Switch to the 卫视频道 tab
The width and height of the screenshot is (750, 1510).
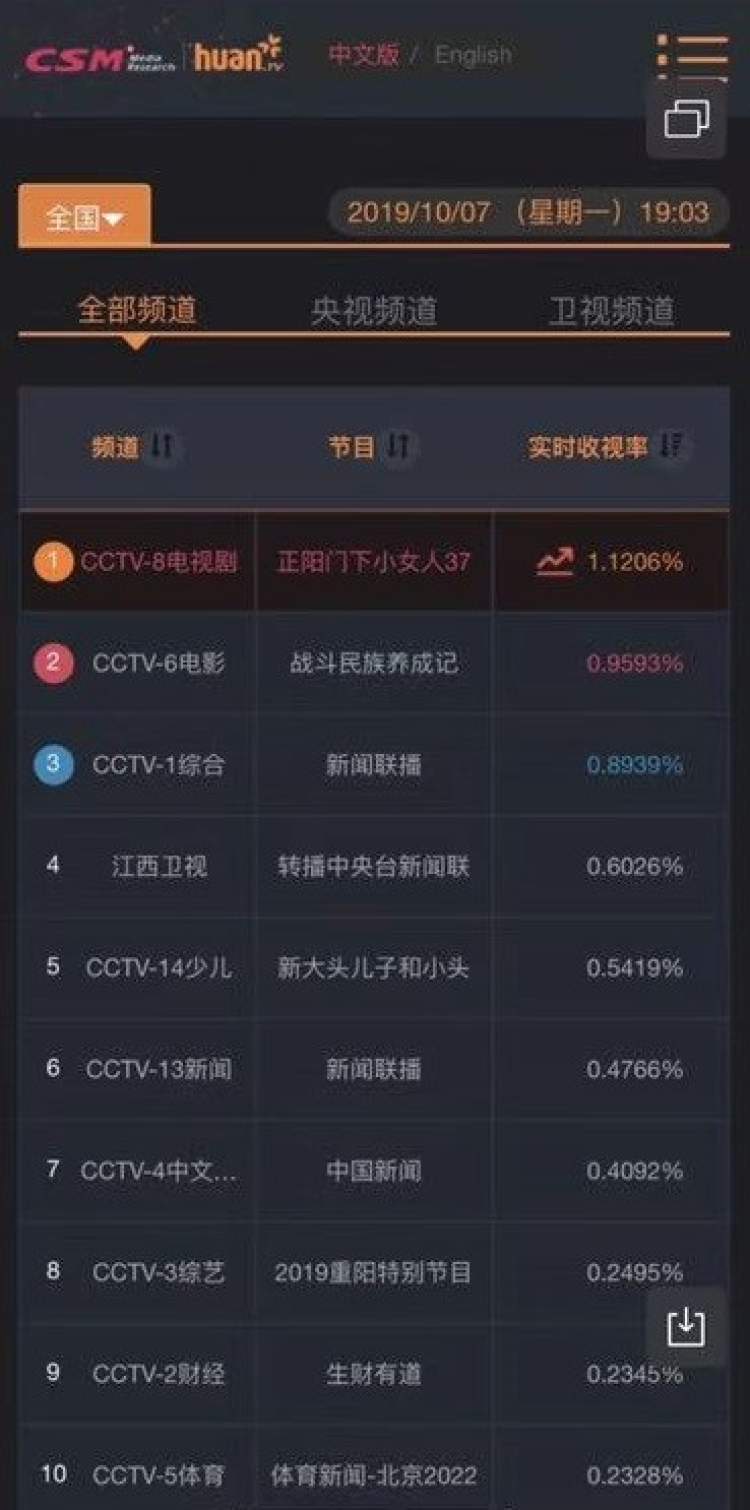coord(611,310)
